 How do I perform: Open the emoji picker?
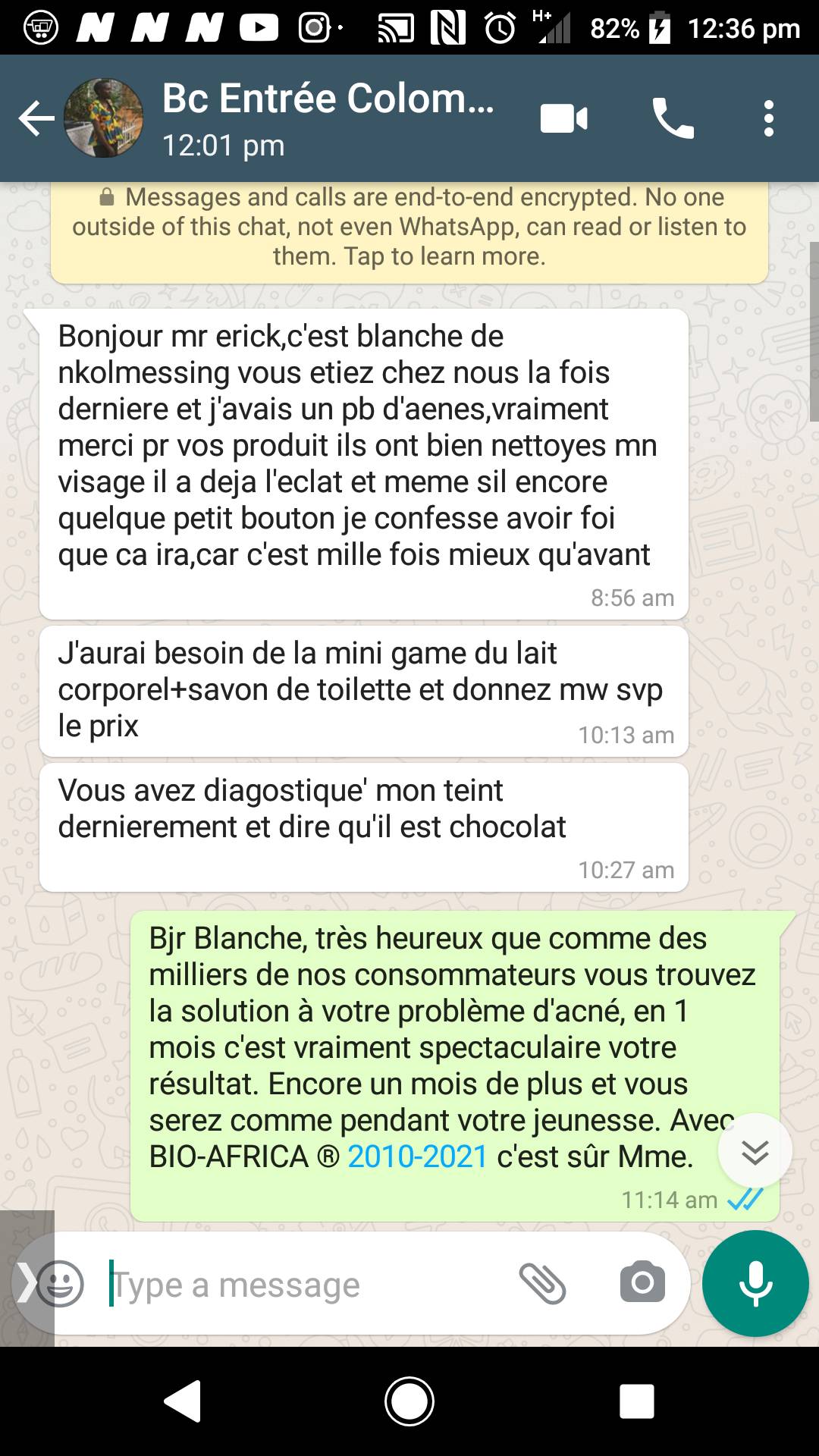[61, 1284]
